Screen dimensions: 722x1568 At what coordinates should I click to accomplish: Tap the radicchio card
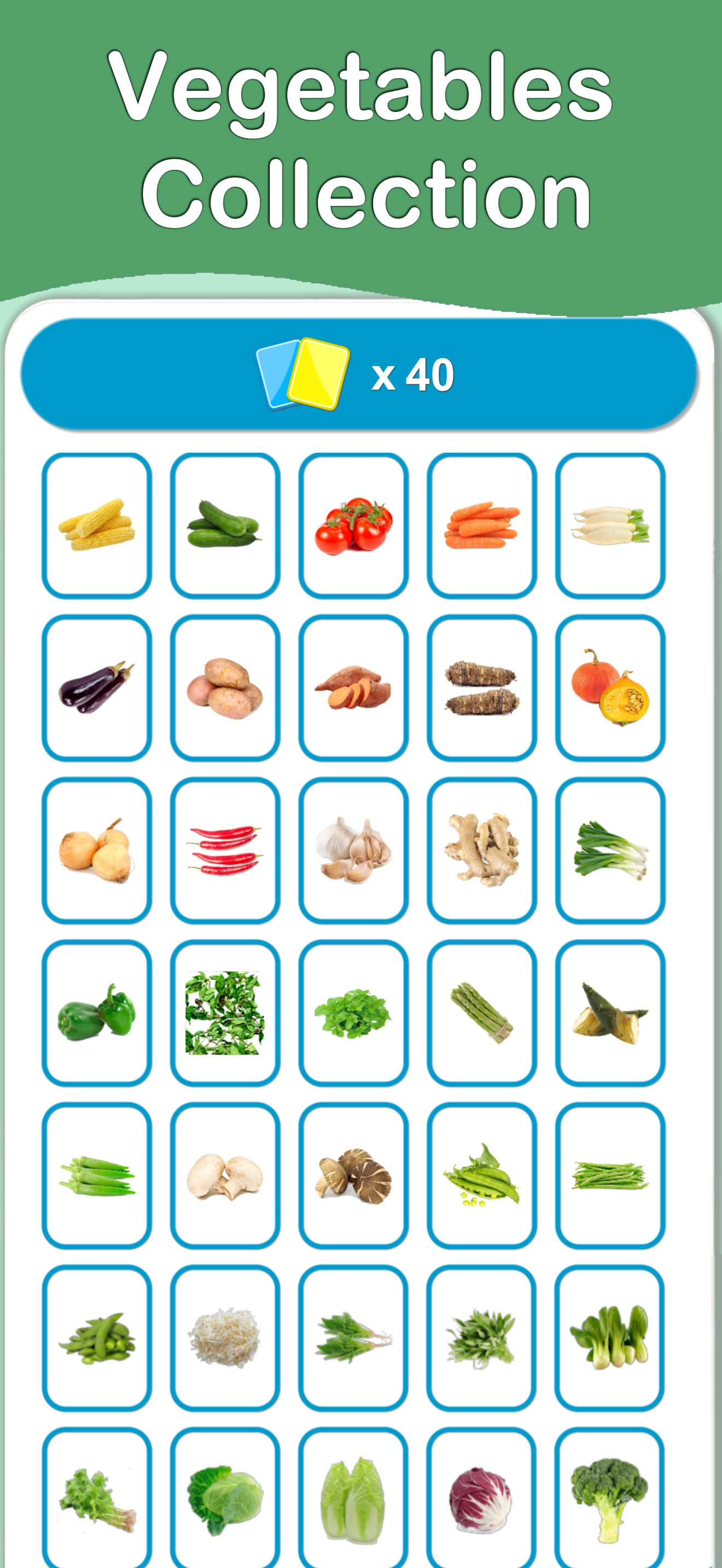tap(481, 1493)
